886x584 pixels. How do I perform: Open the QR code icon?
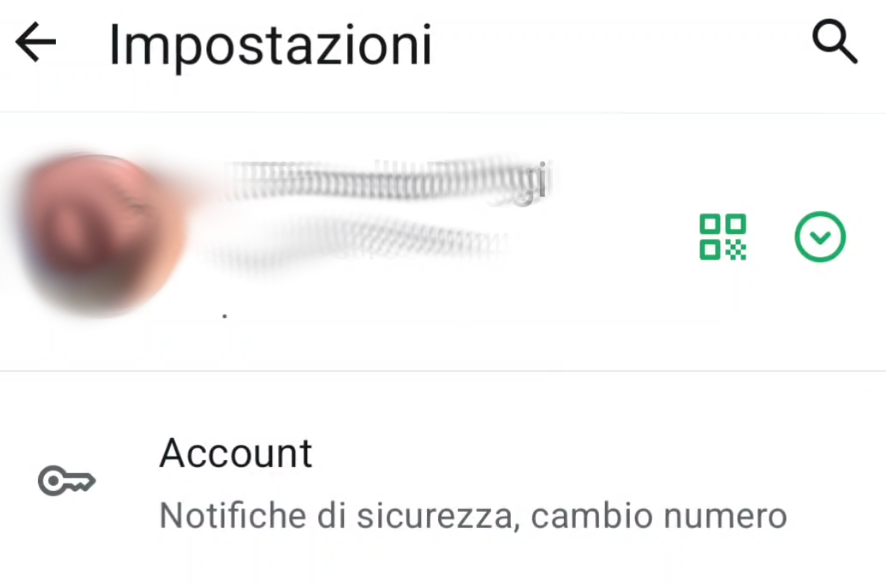tap(723, 237)
